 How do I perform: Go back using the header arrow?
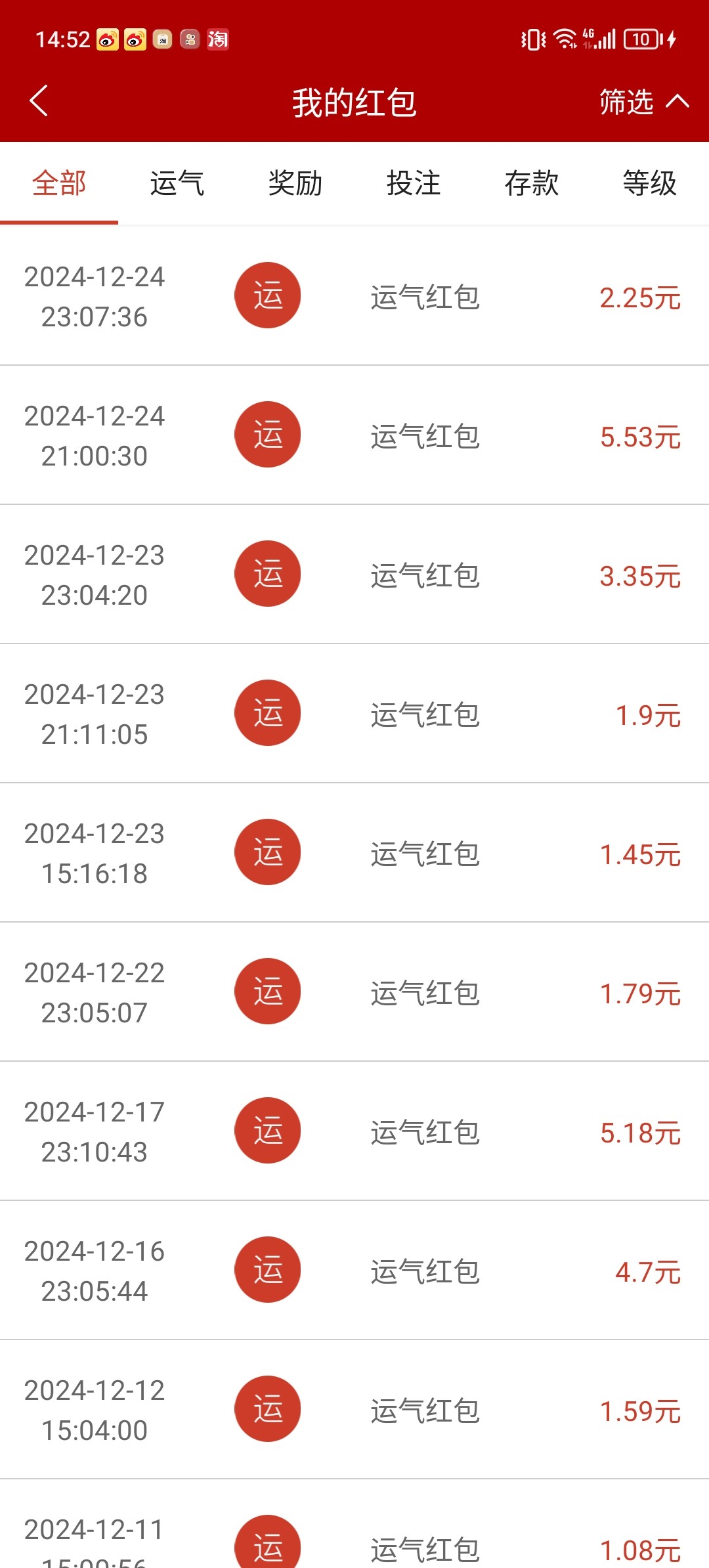[39, 101]
